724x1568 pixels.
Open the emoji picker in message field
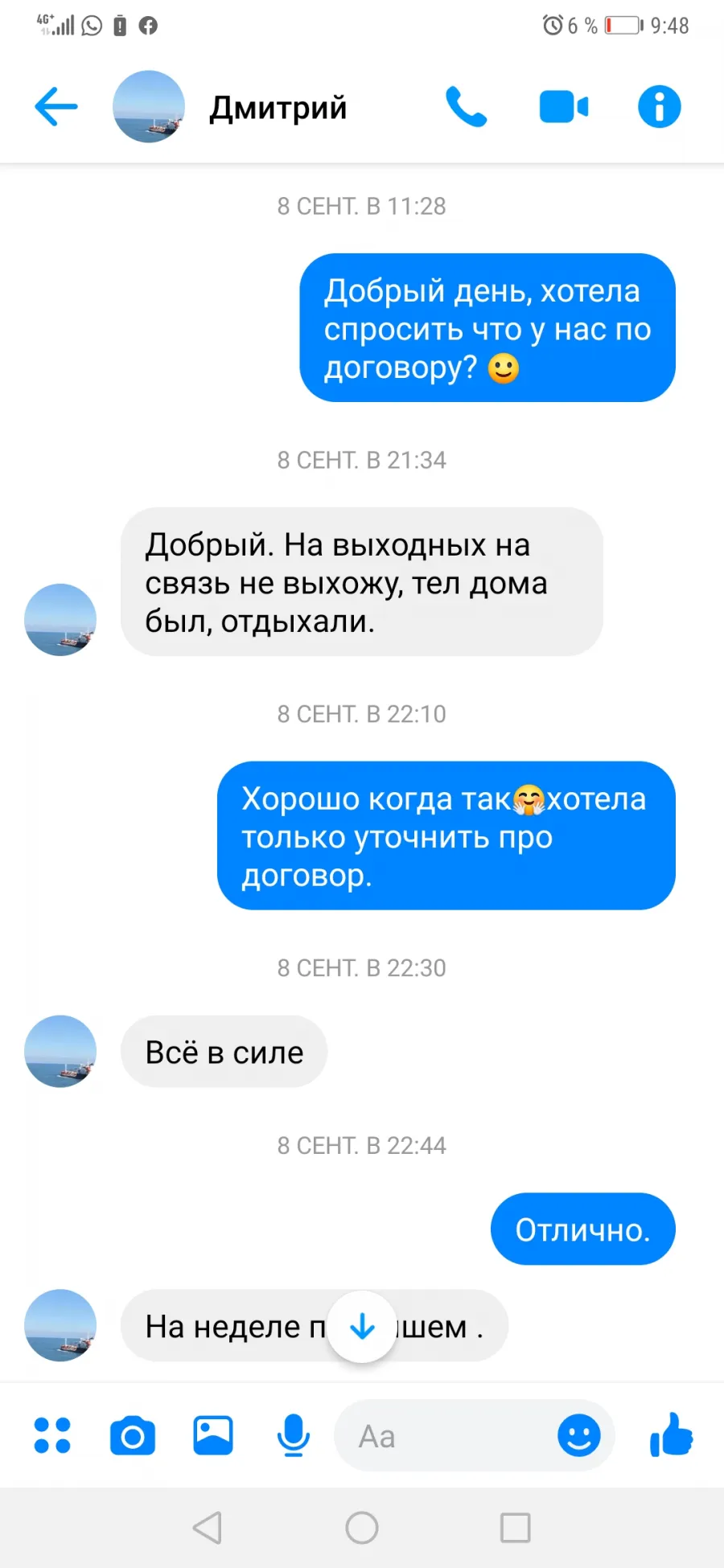click(x=579, y=1435)
